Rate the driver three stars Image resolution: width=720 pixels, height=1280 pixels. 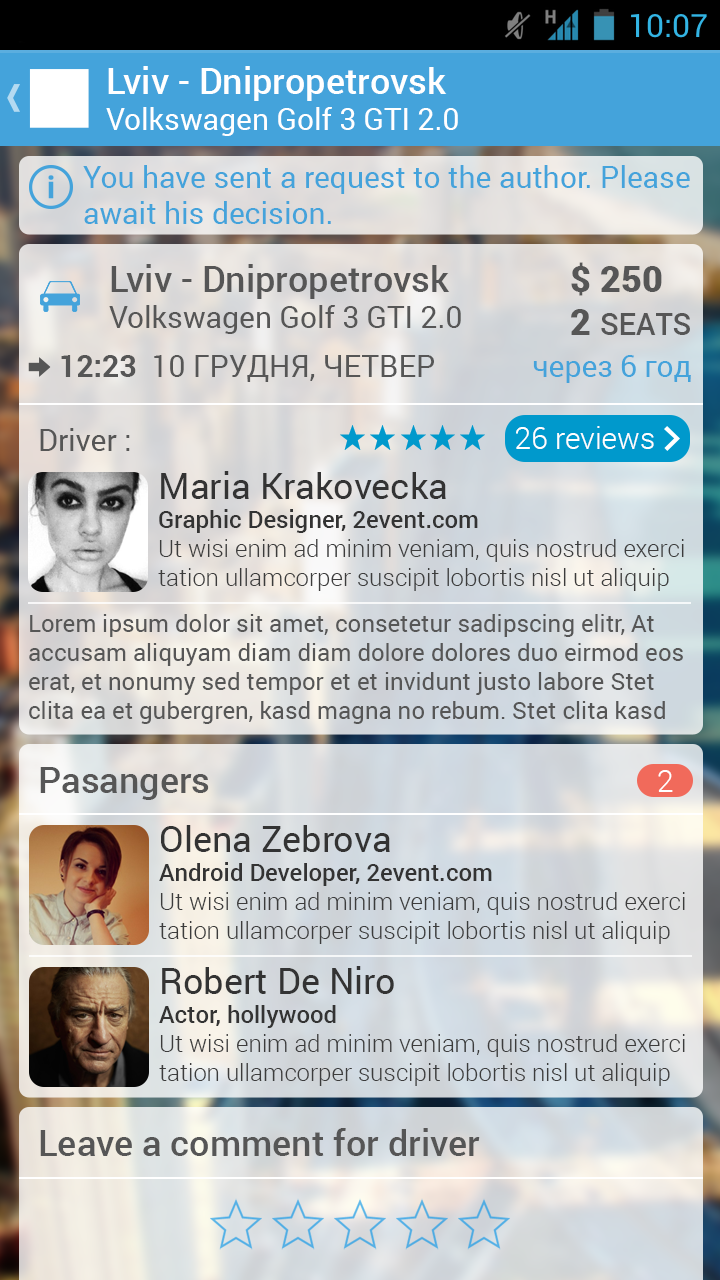[x=360, y=1224]
